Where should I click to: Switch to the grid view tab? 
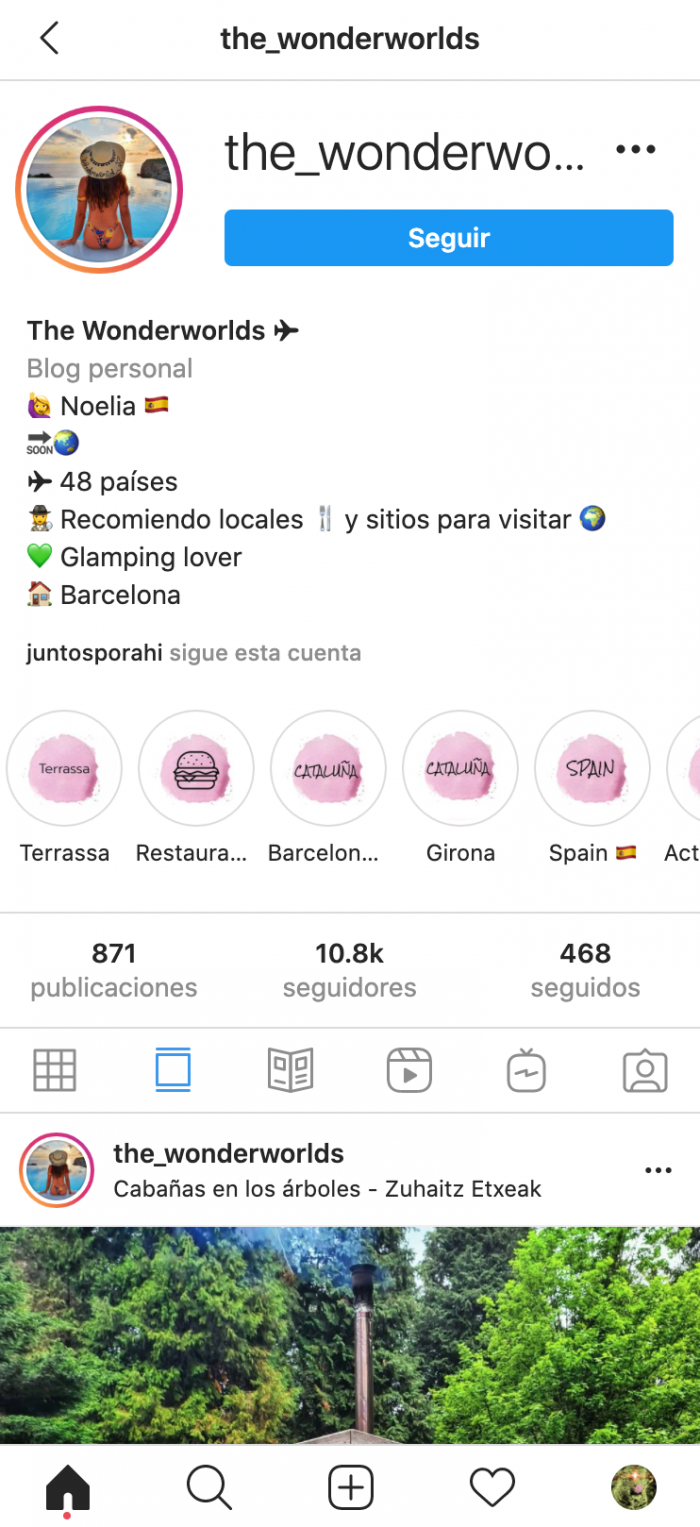55,1070
